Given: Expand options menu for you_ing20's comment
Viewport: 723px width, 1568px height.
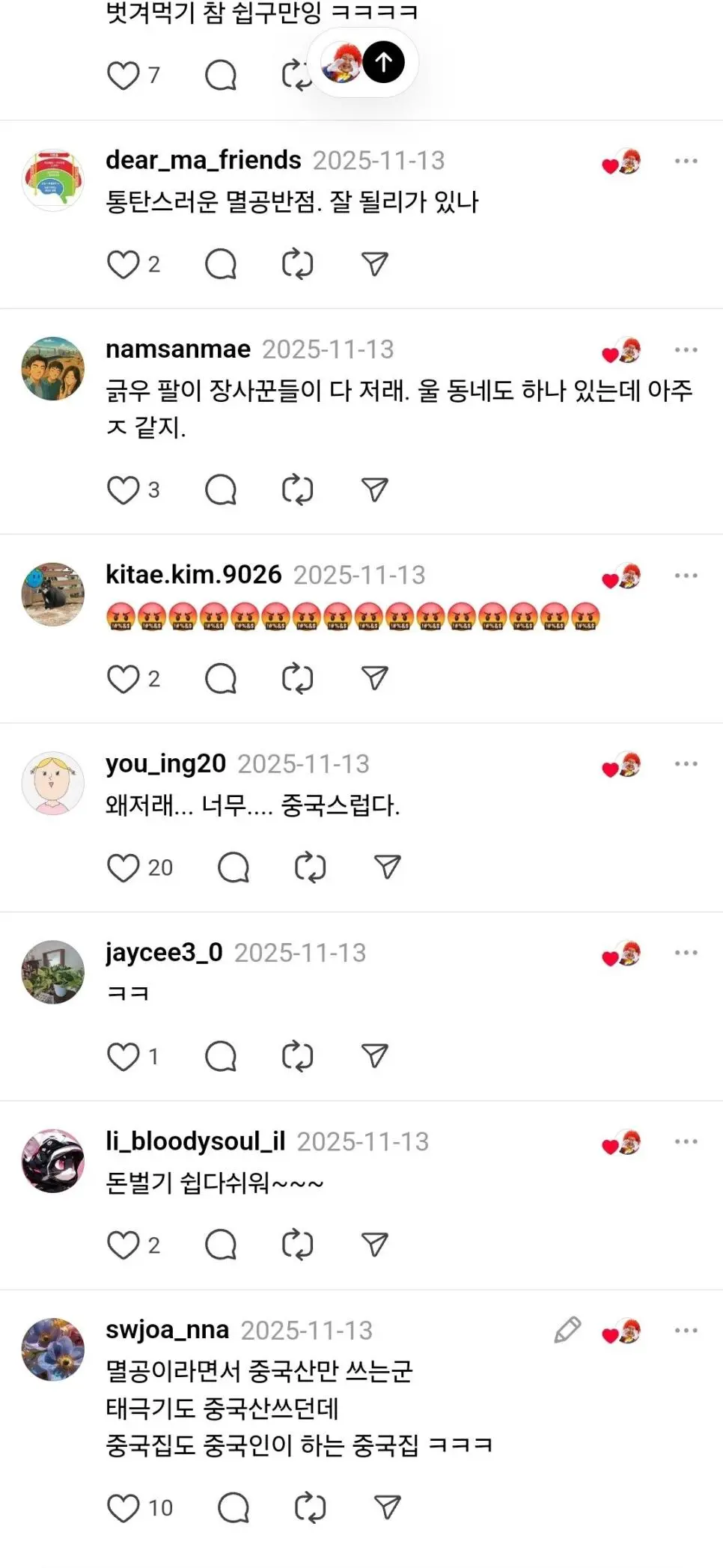Looking at the screenshot, I should [x=686, y=763].
